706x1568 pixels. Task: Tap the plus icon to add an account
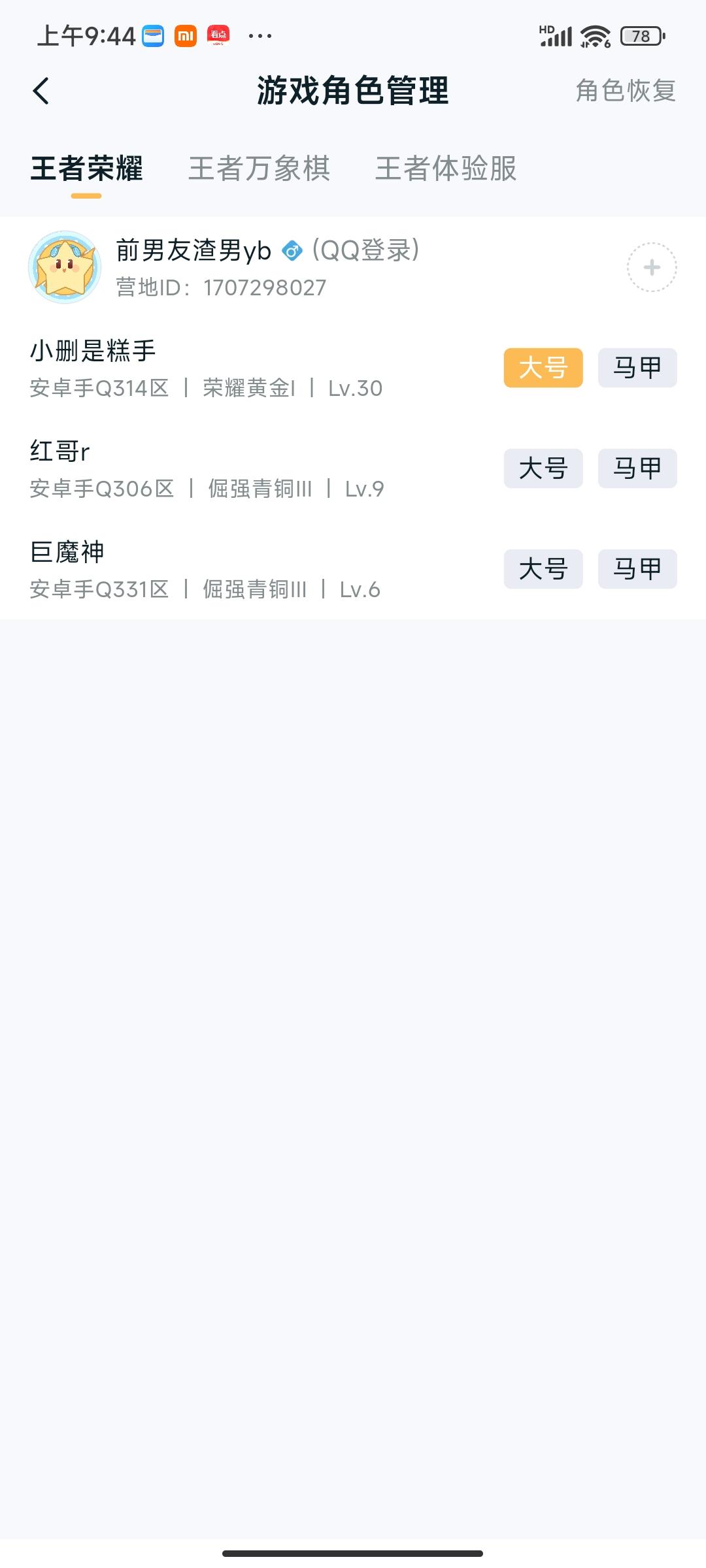651,267
